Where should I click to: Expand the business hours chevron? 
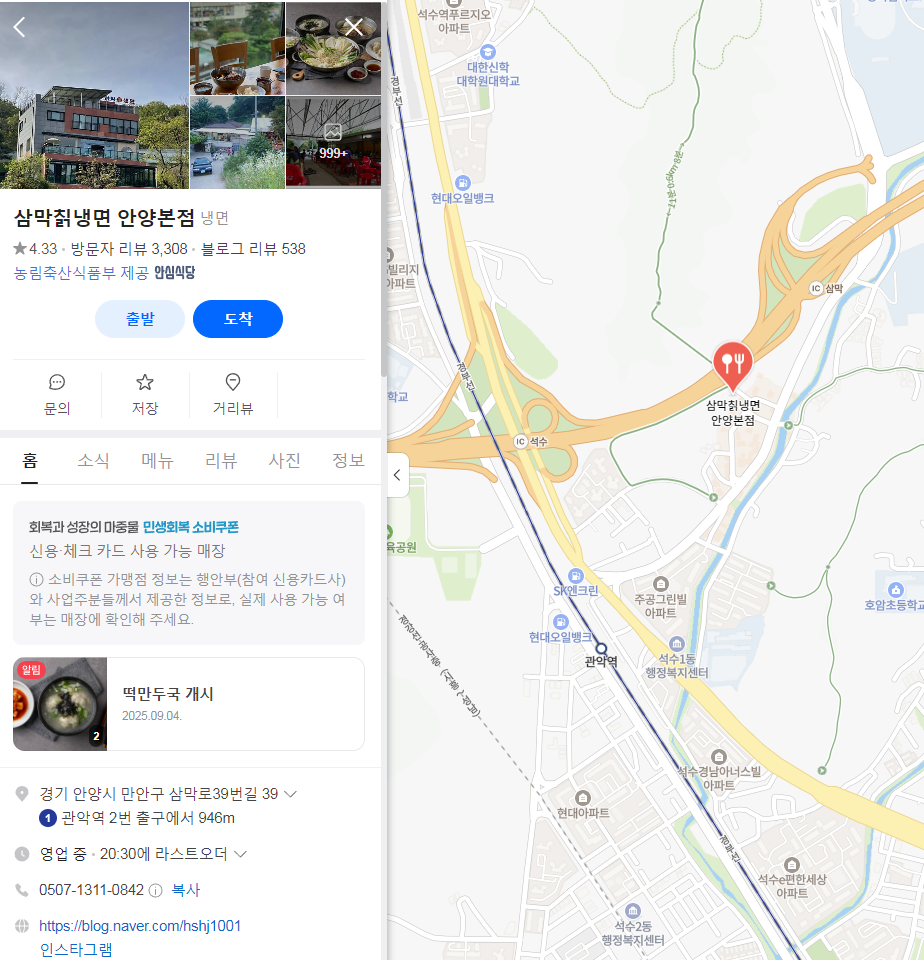(240, 854)
